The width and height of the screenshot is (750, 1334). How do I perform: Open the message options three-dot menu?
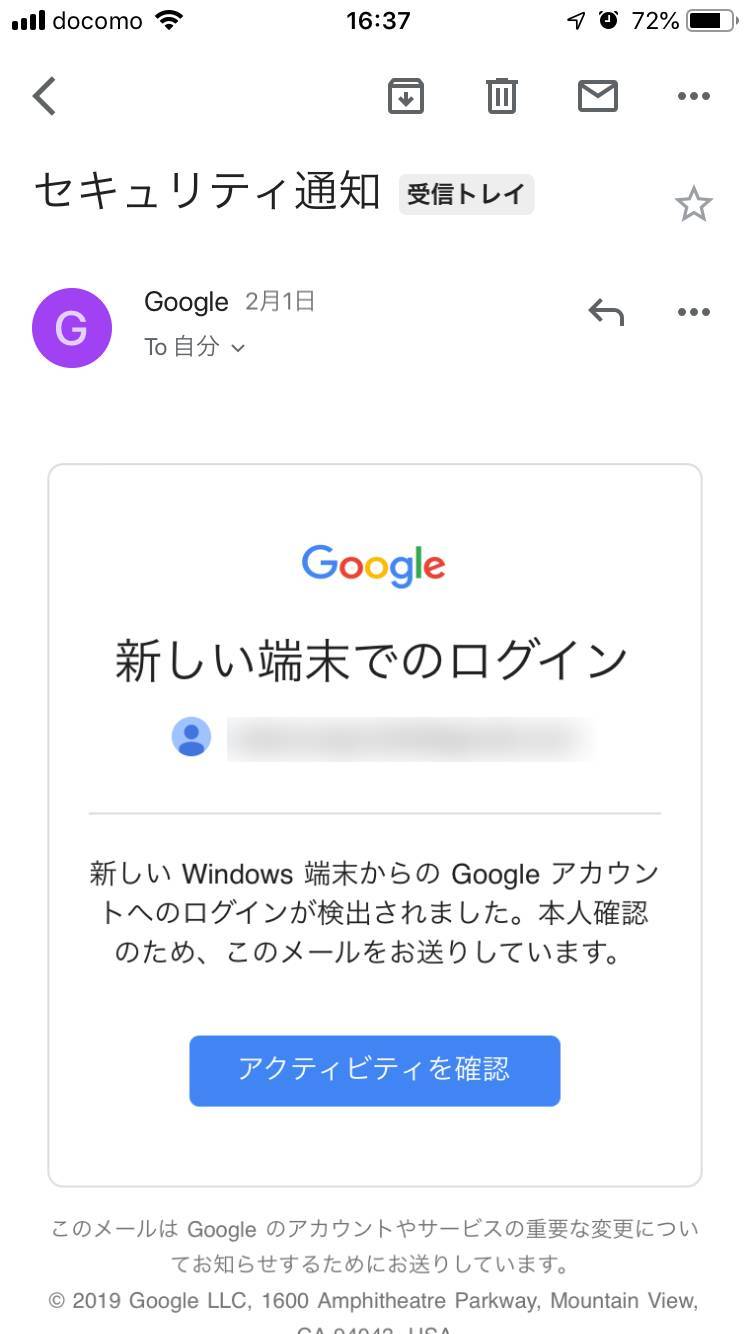pos(693,312)
